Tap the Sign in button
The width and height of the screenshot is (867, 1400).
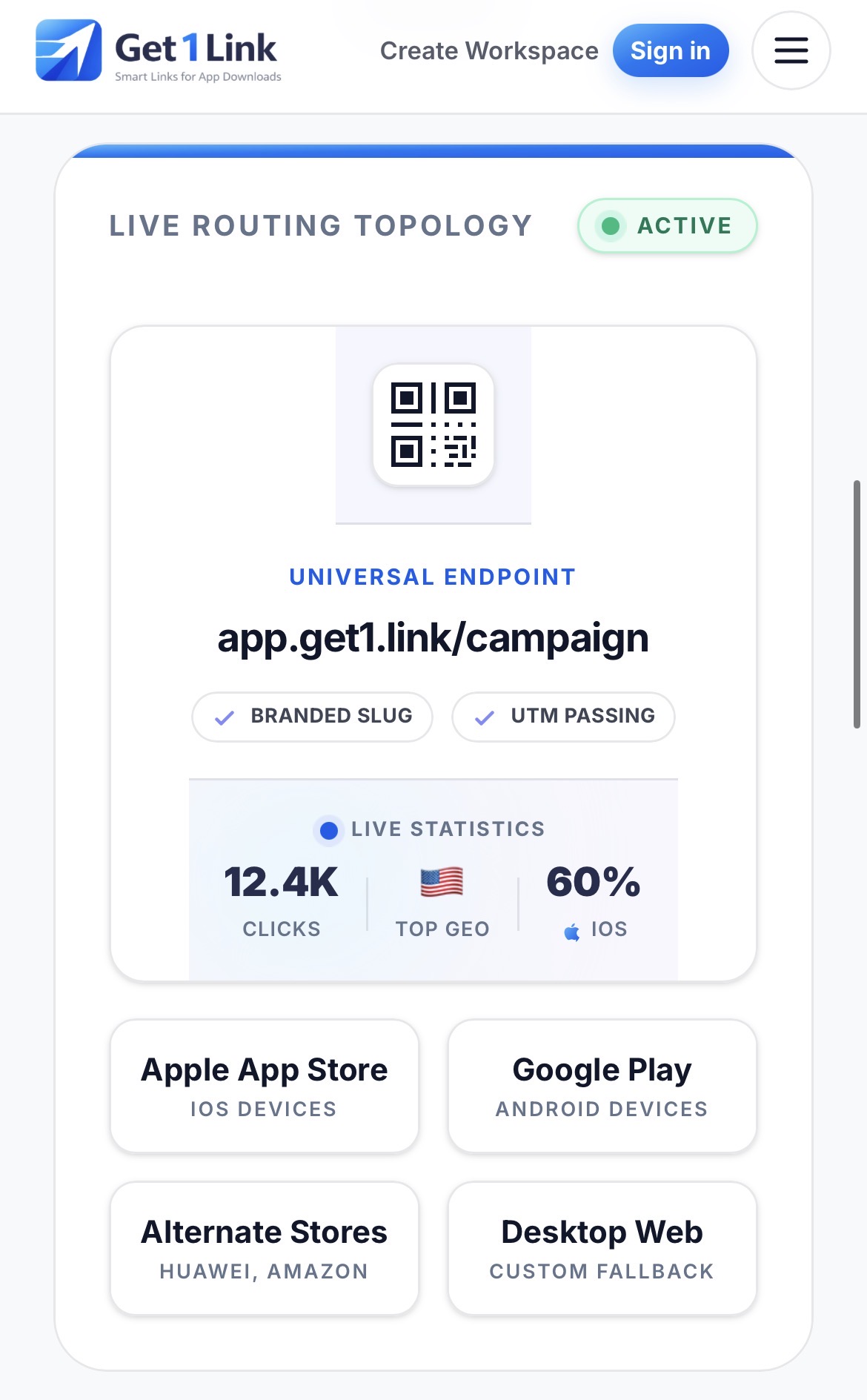(670, 50)
